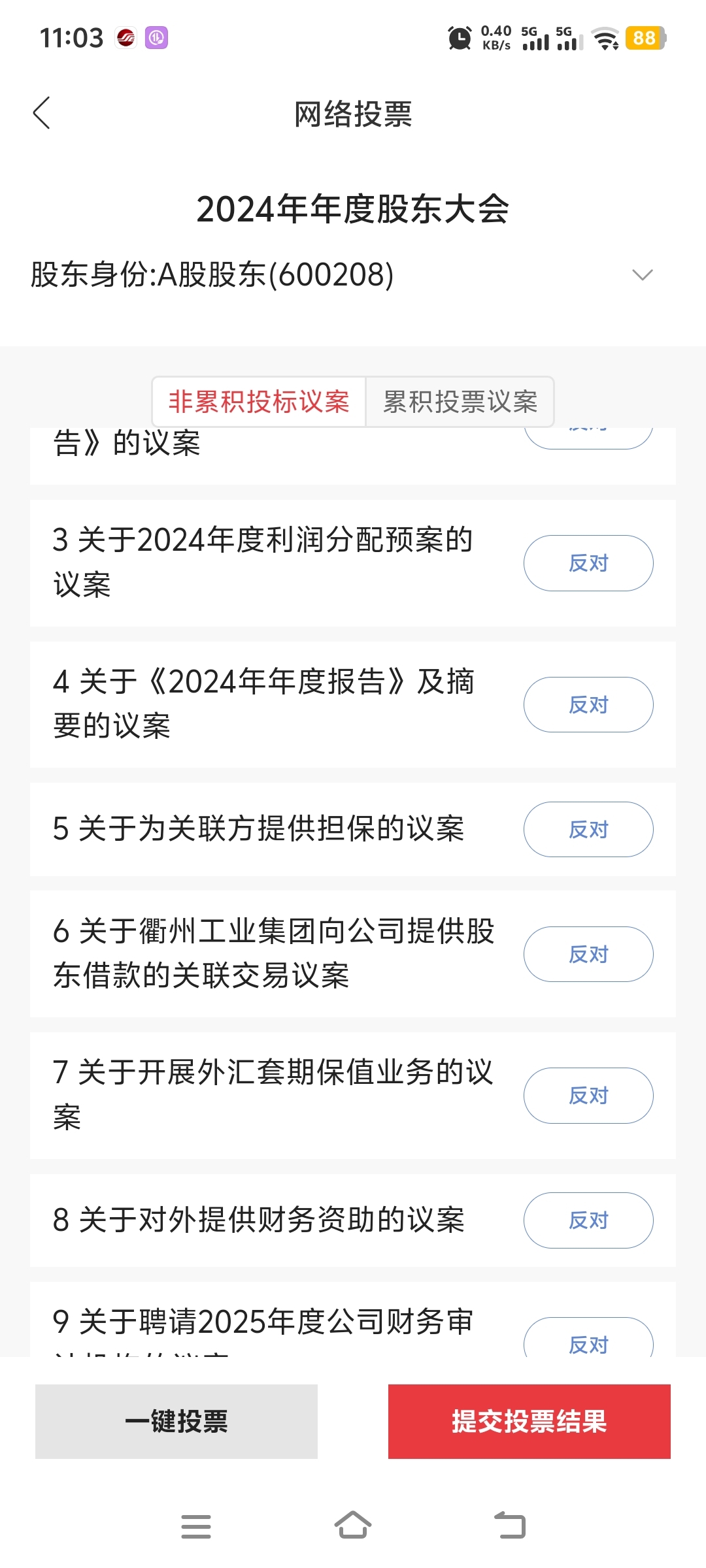
Task: Submit votes with 提交投票结果
Action: tap(529, 1422)
